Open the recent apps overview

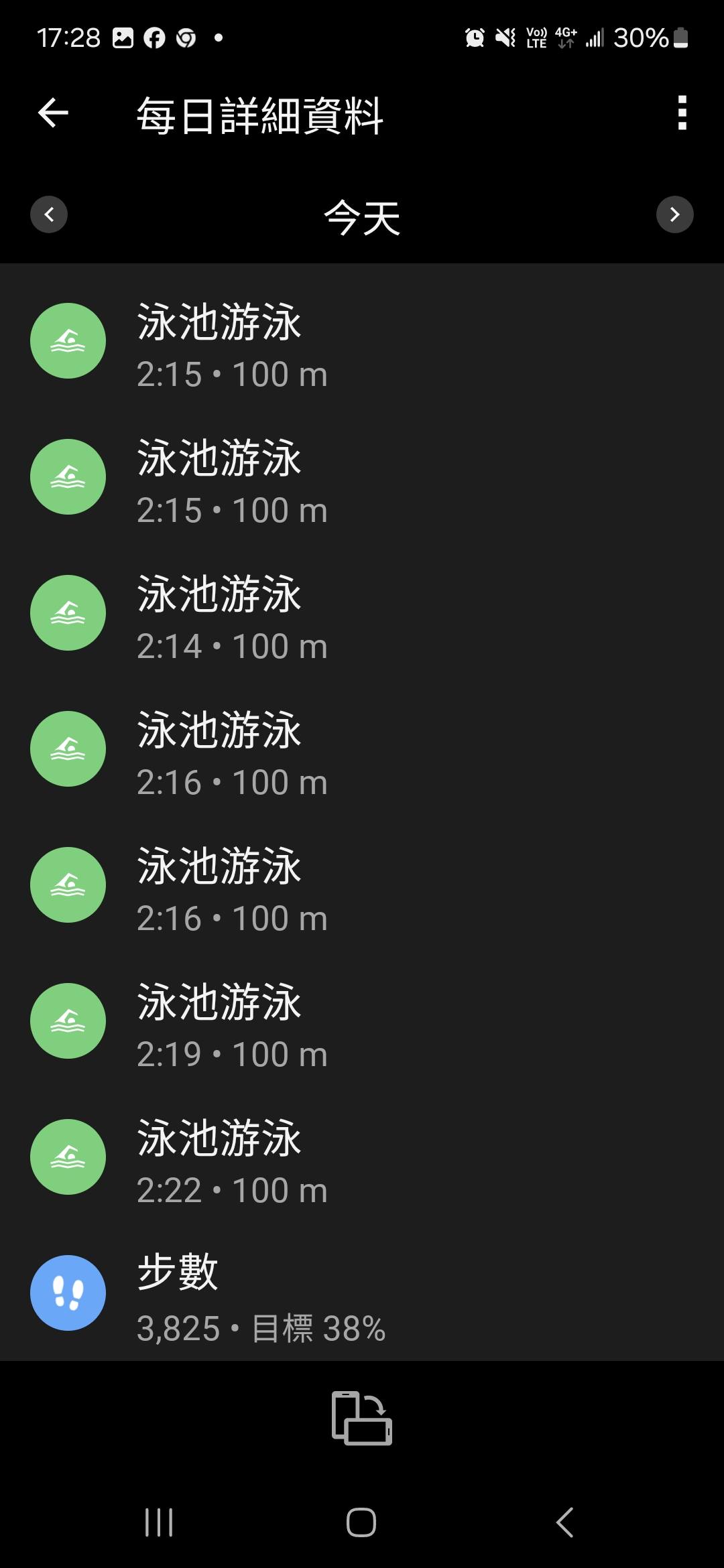point(159,1522)
